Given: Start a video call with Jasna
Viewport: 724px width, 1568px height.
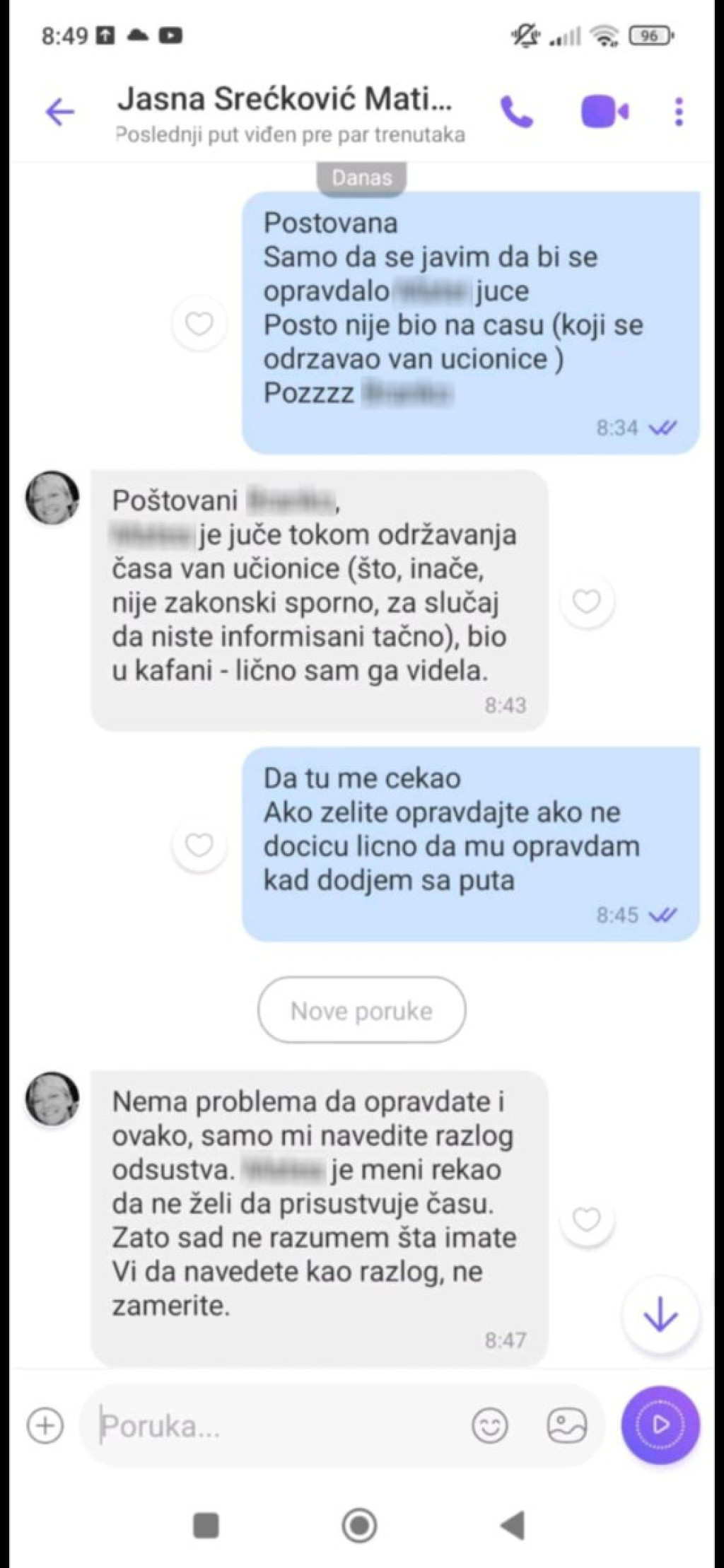Looking at the screenshot, I should pyautogui.click(x=605, y=112).
